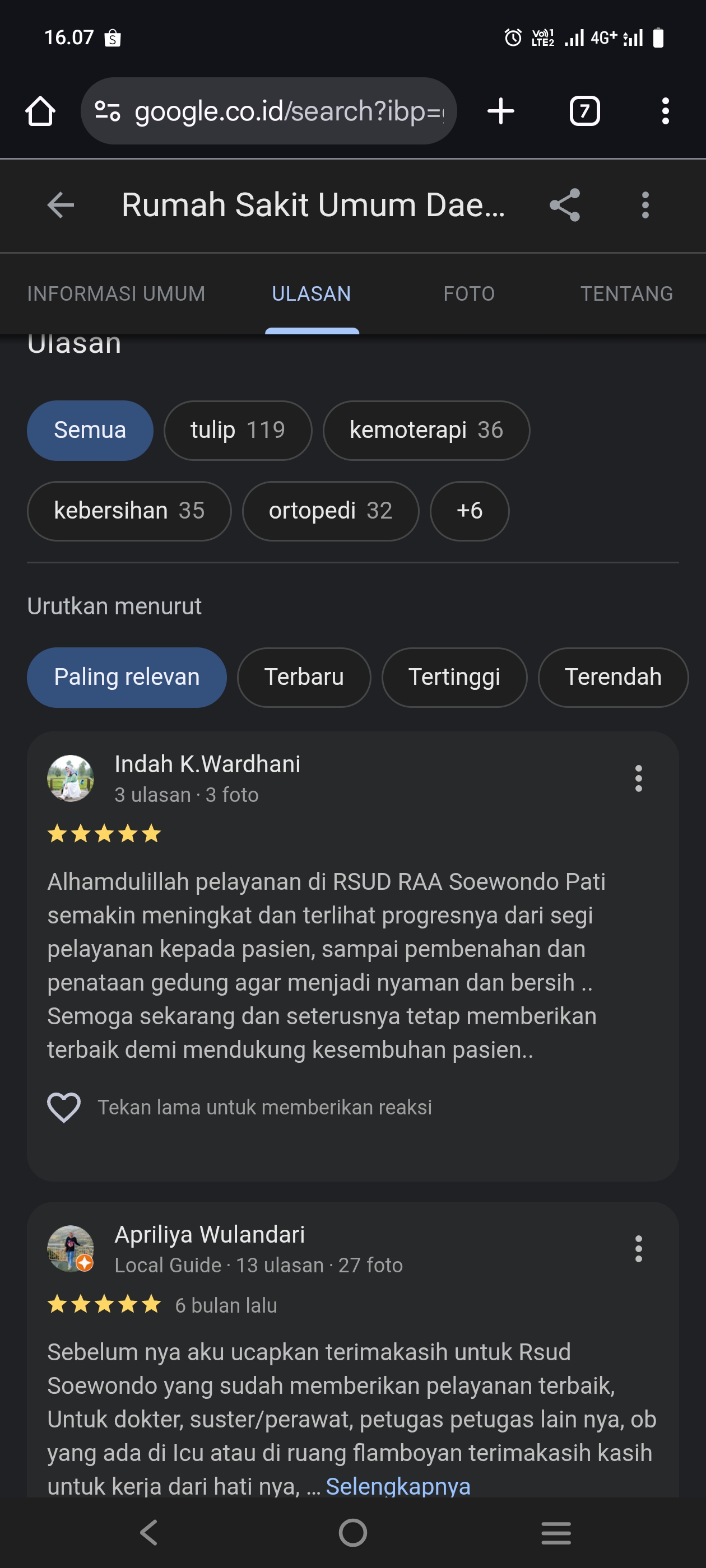Filter reviews mentioning kemoterapi

point(426,430)
